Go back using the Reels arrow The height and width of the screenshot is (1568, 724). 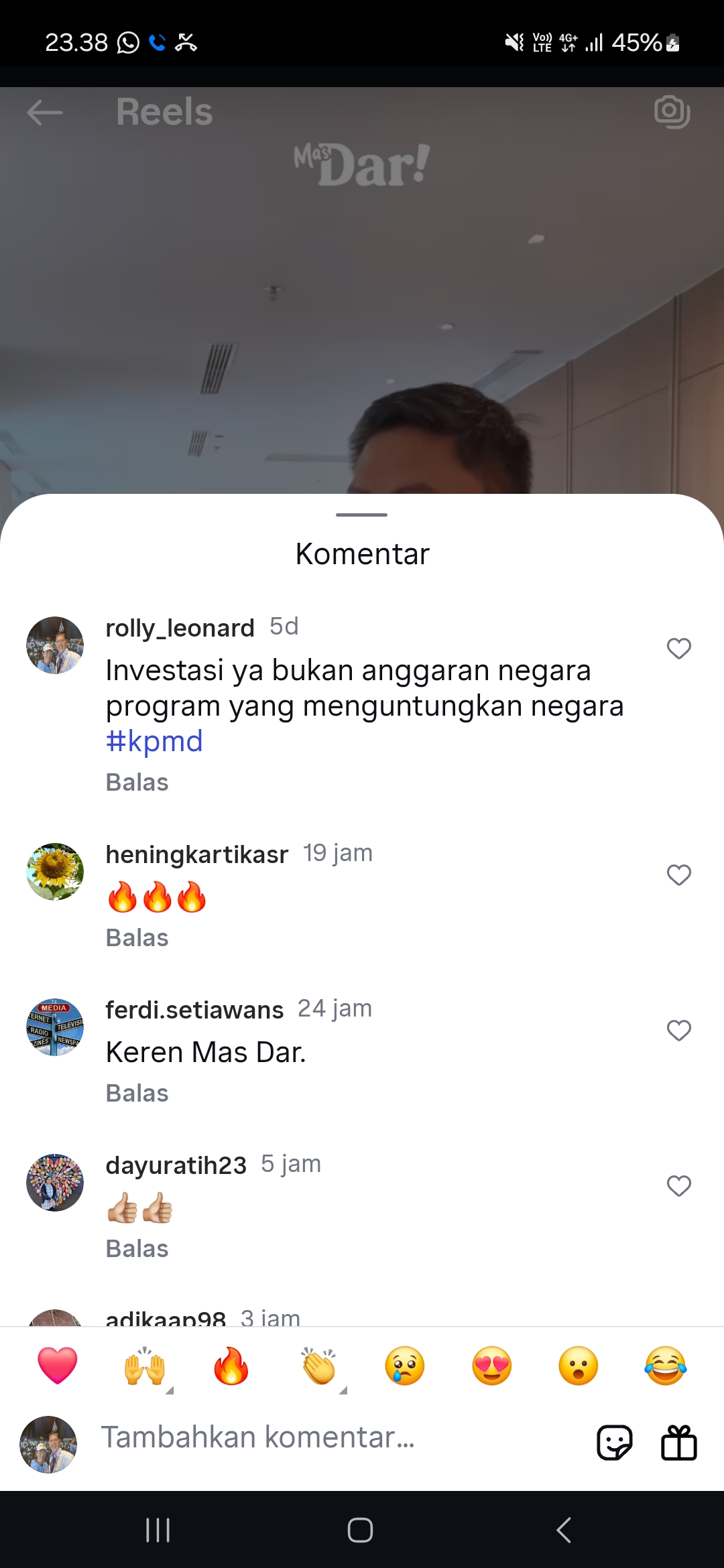point(44,113)
